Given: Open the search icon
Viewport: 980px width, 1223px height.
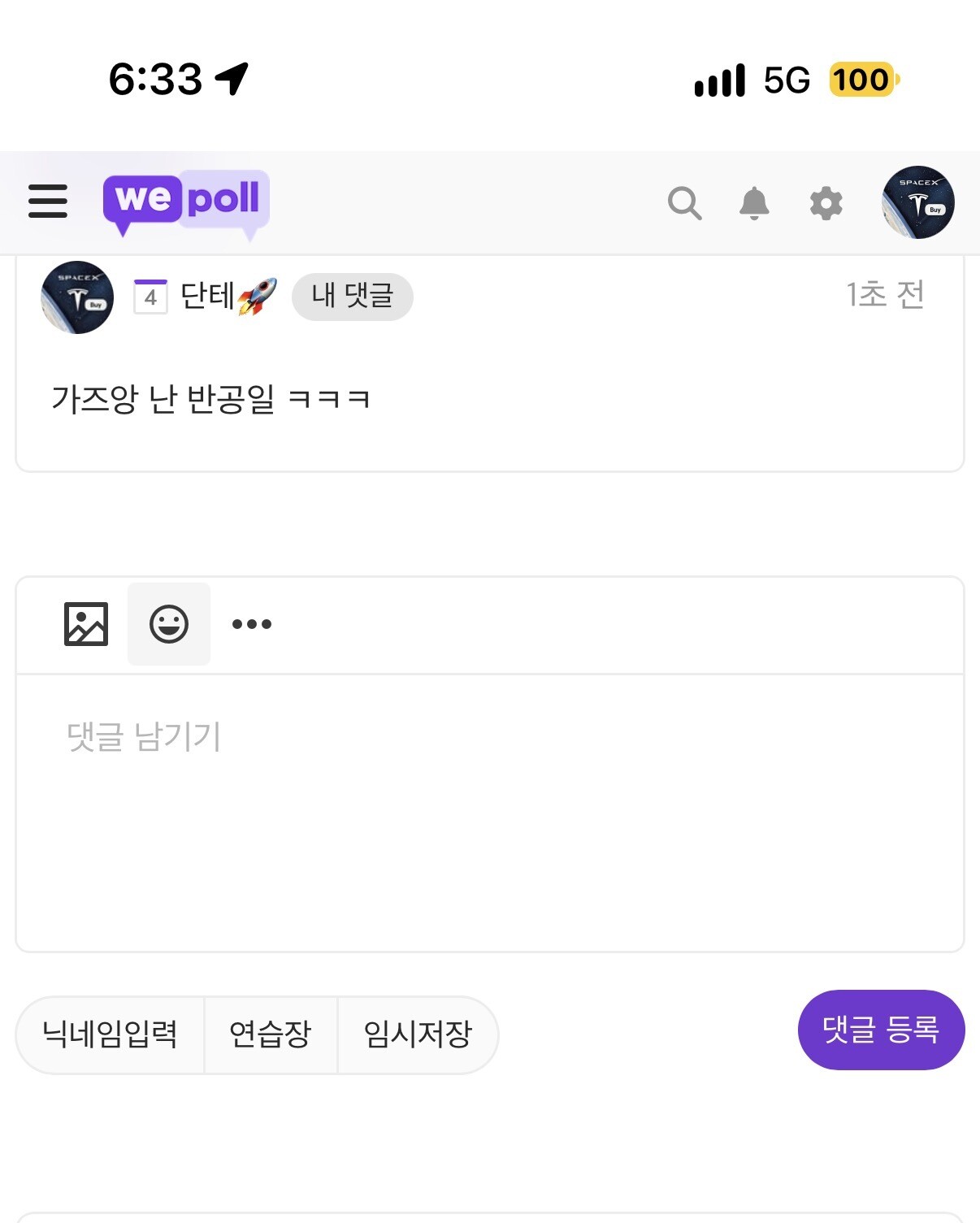Looking at the screenshot, I should [x=684, y=202].
